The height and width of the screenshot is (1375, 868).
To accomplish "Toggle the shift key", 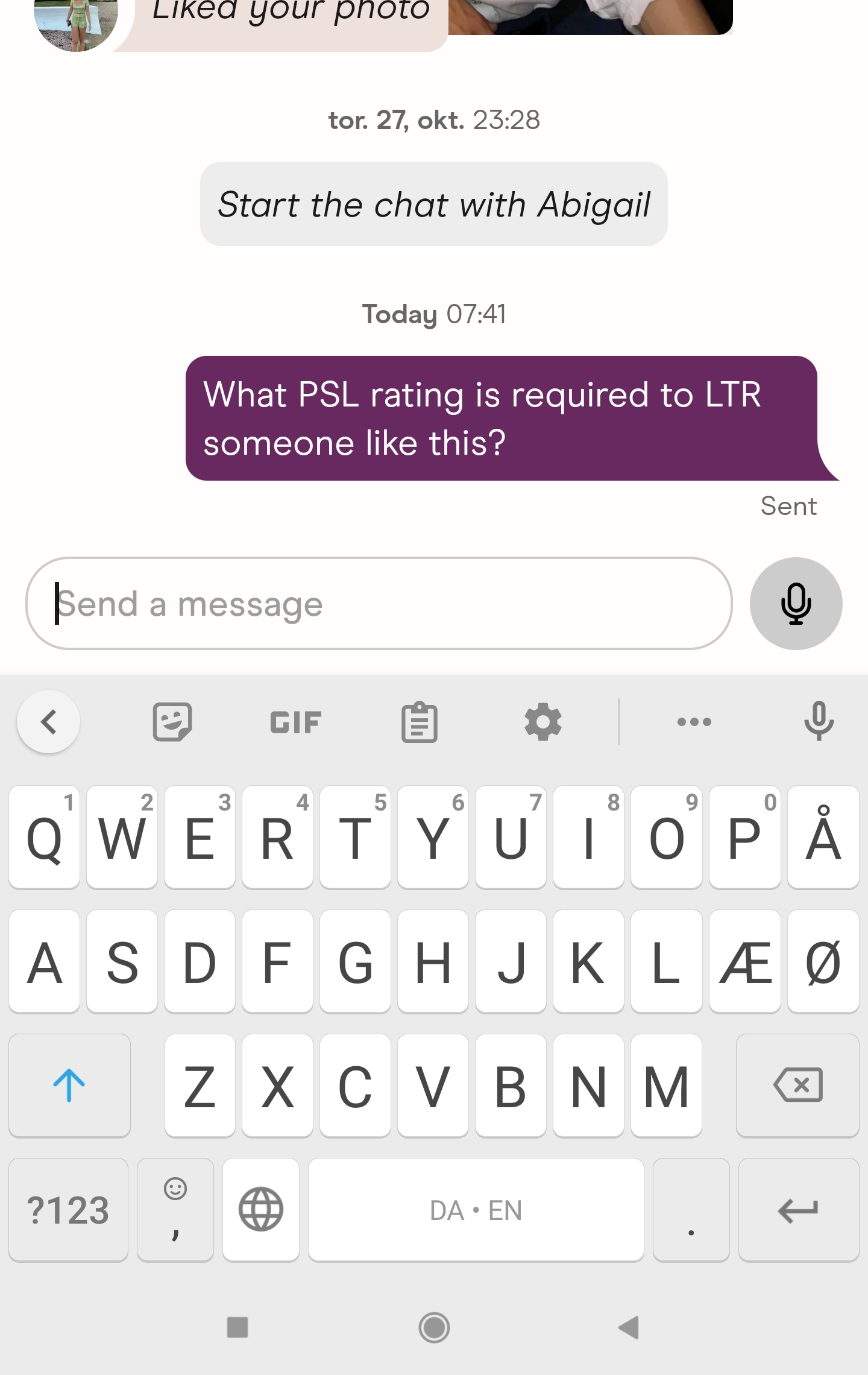I will [69, 1086].
